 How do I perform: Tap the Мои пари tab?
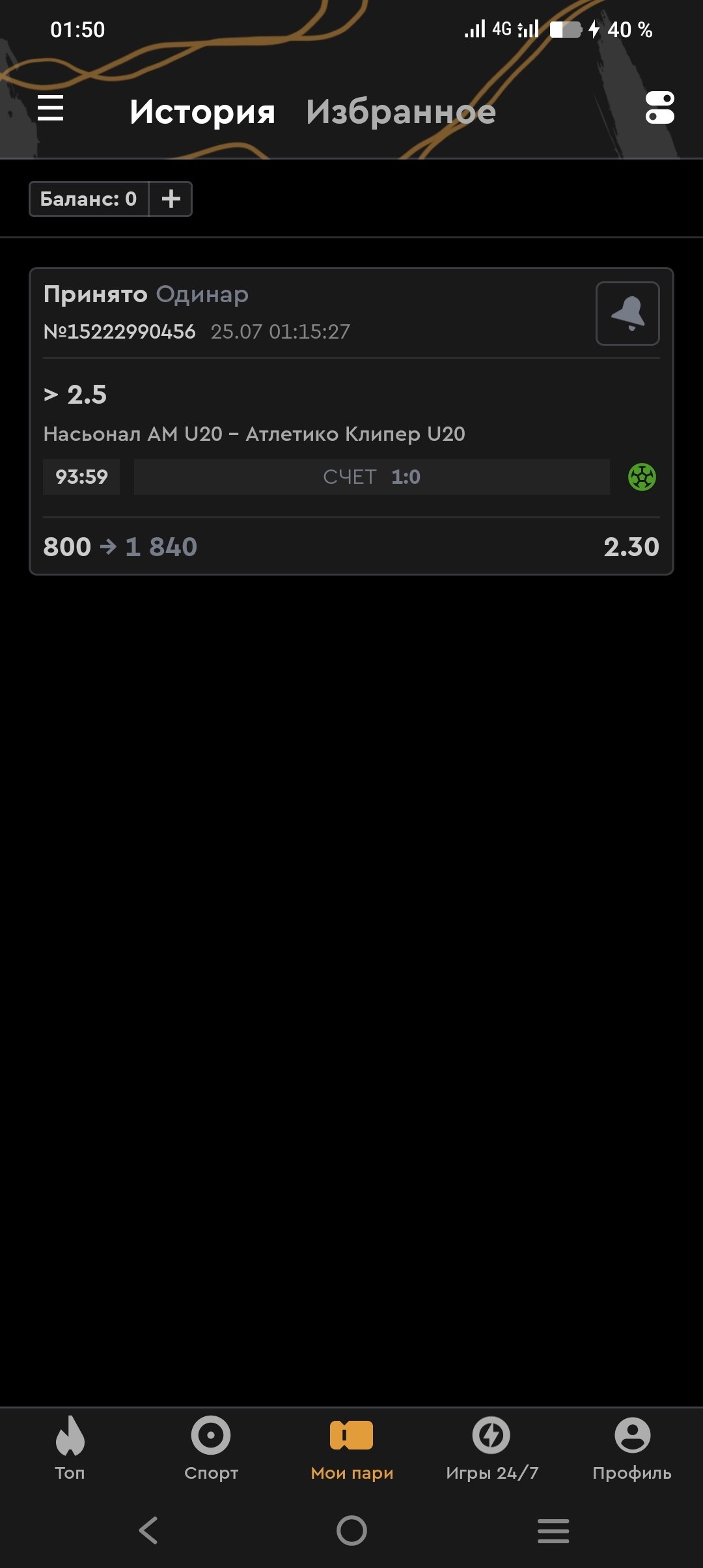(351, 1447)
